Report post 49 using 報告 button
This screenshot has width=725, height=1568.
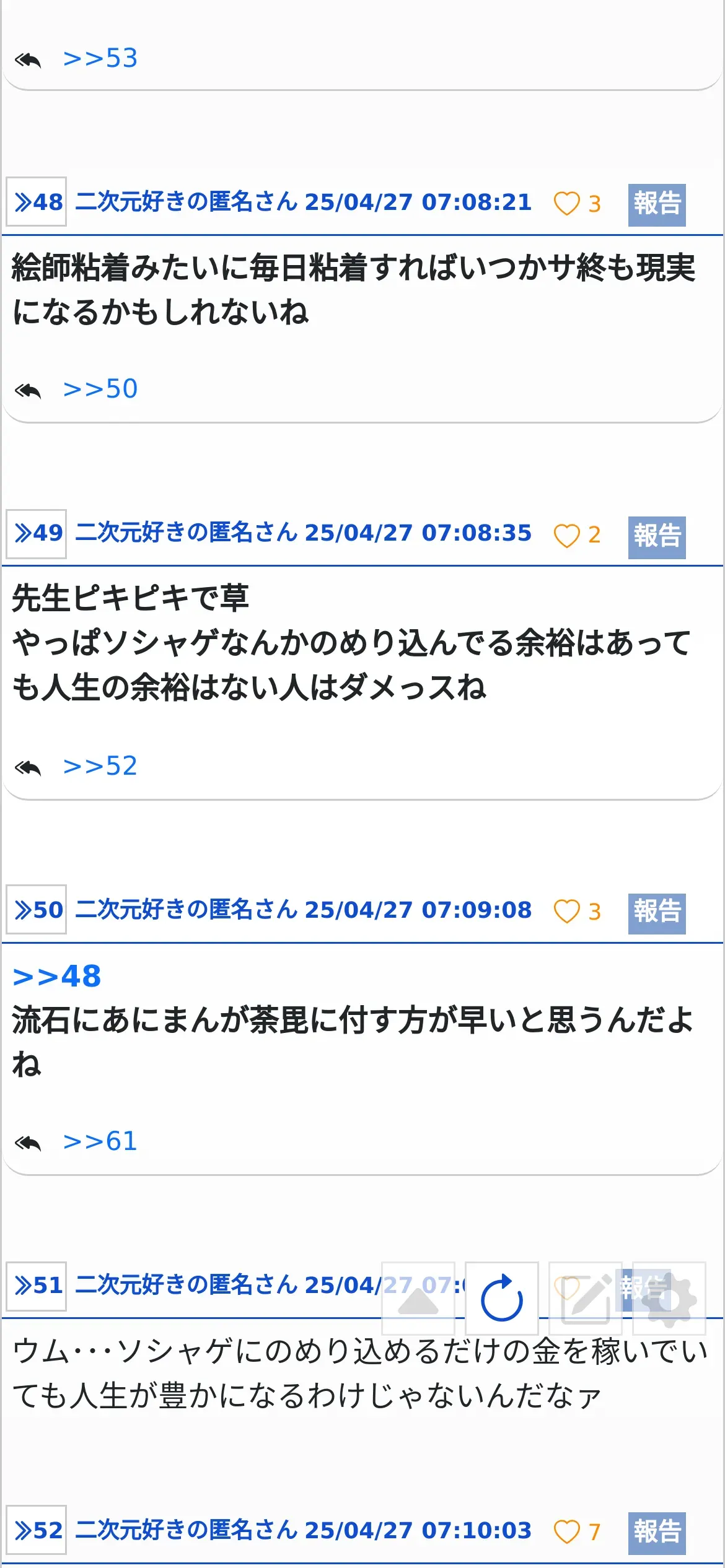657,538
